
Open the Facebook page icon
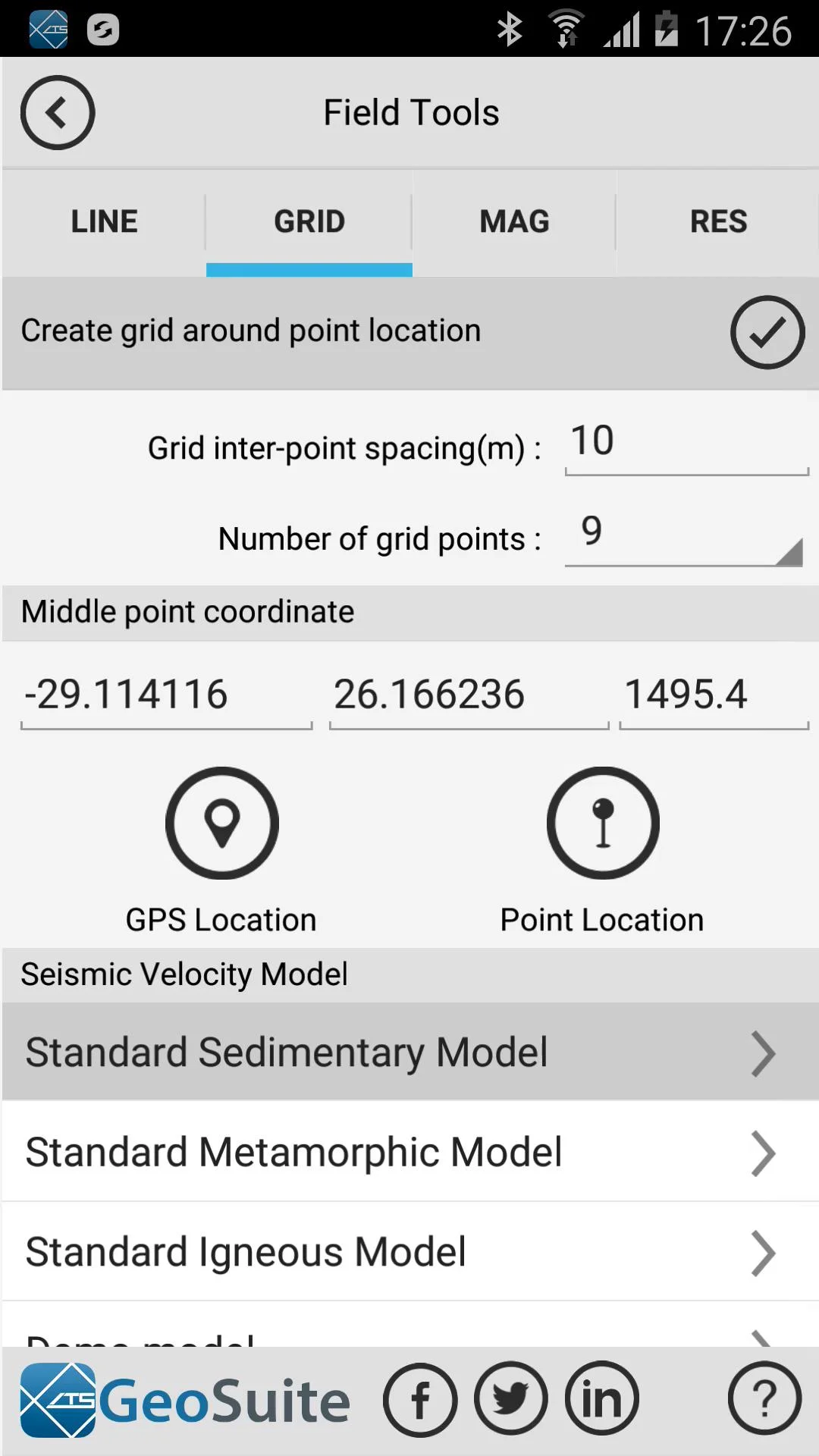pos(420,1400)
